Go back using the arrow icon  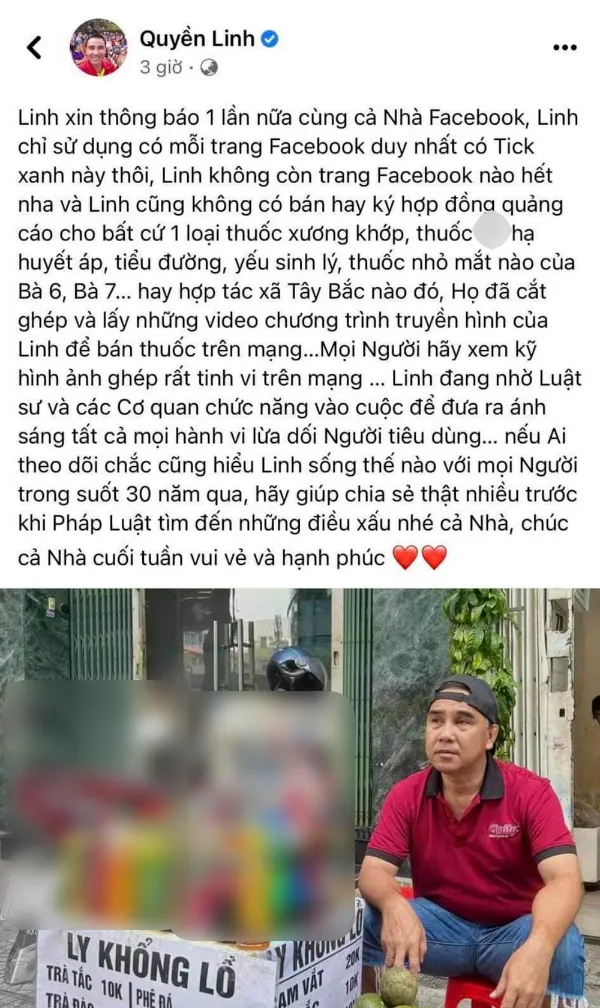point(35,47)
